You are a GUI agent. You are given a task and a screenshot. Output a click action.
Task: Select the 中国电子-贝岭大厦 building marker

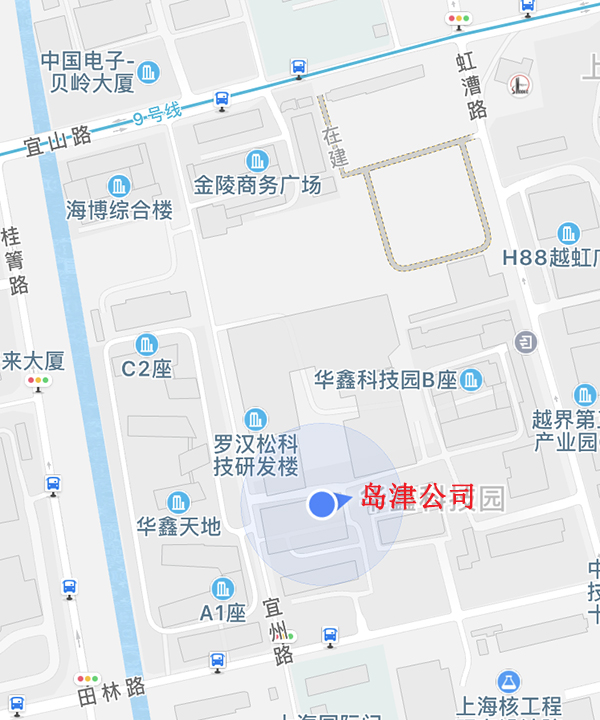[149, 71]
